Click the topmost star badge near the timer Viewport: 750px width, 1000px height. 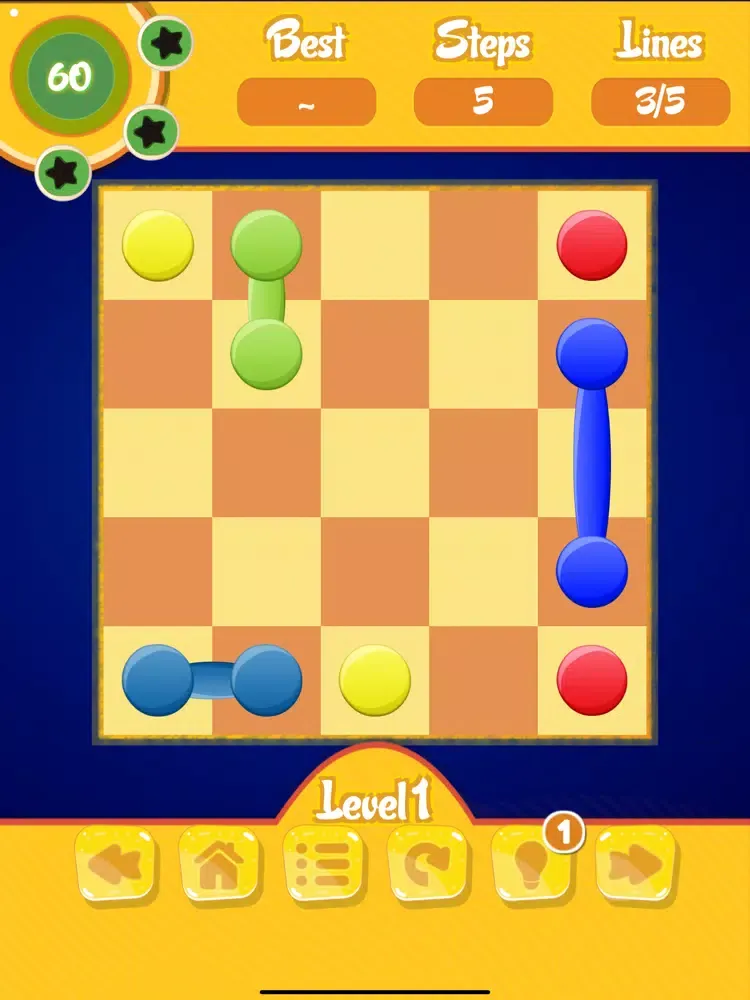coord(166,44)
